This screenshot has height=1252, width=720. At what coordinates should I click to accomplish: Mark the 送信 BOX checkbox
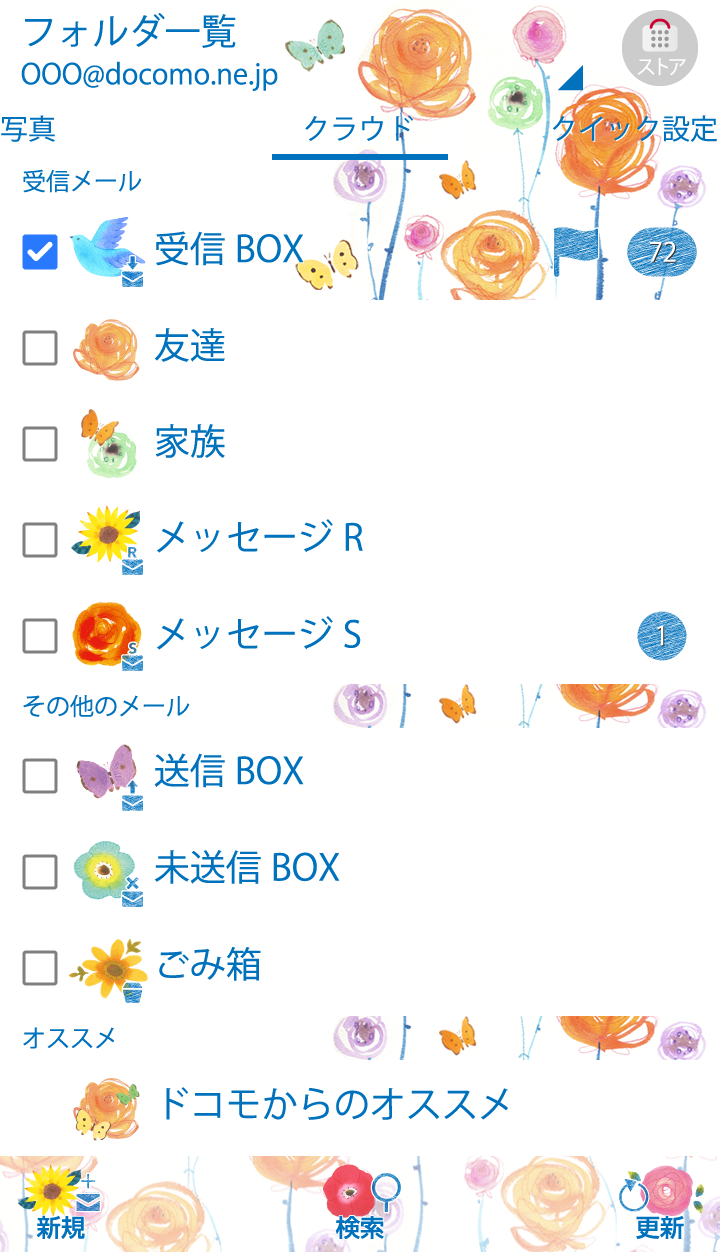40,775
